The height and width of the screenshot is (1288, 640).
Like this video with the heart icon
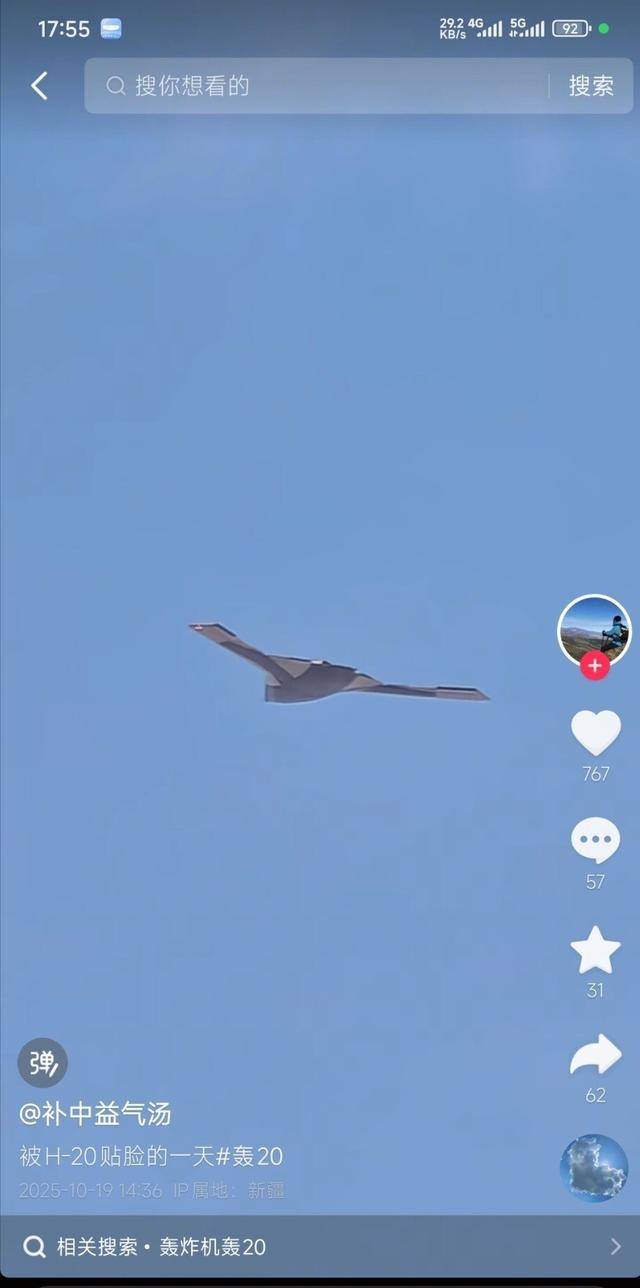pyautogui.click(x=595, y=733)
